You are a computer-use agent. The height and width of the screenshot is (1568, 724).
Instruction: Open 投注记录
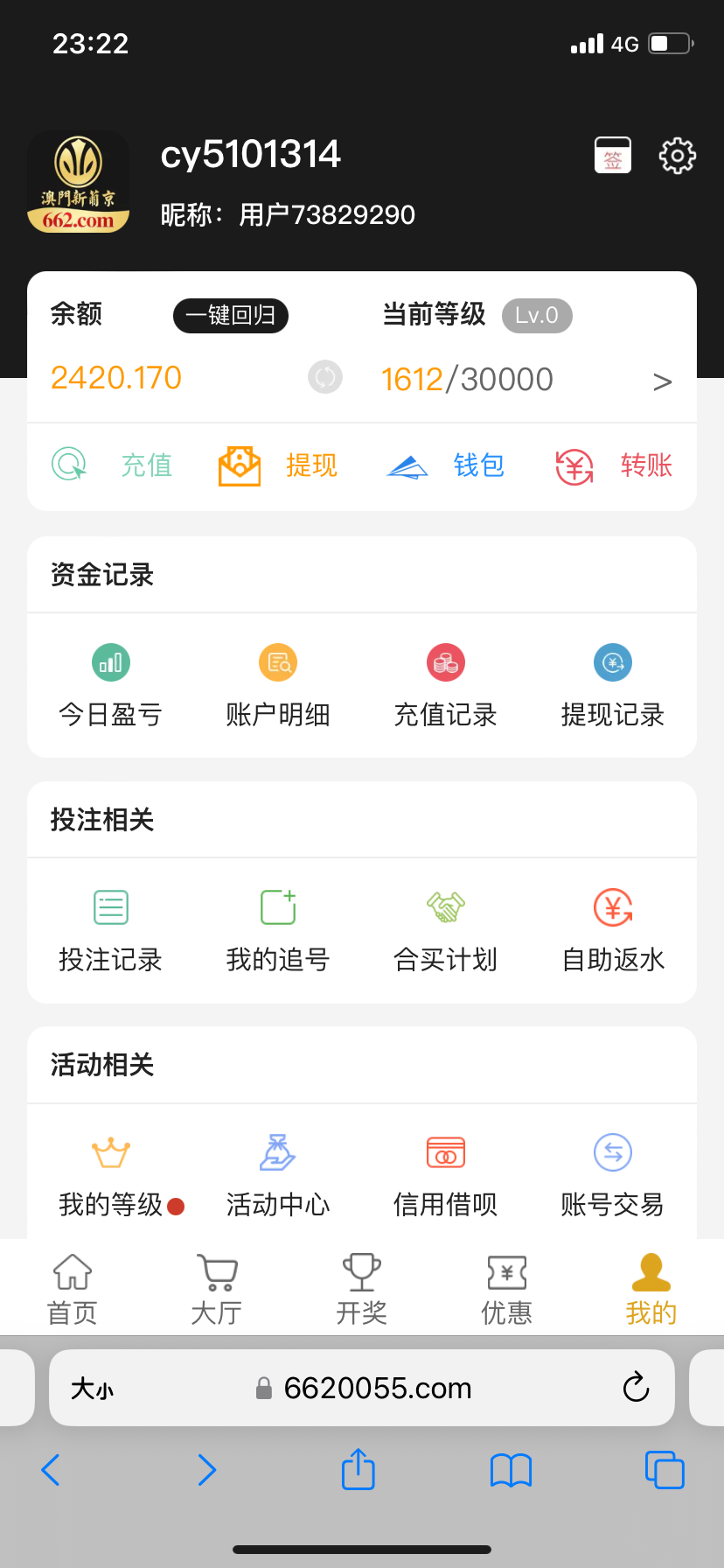pyautogui.click(x=111, y=930)
